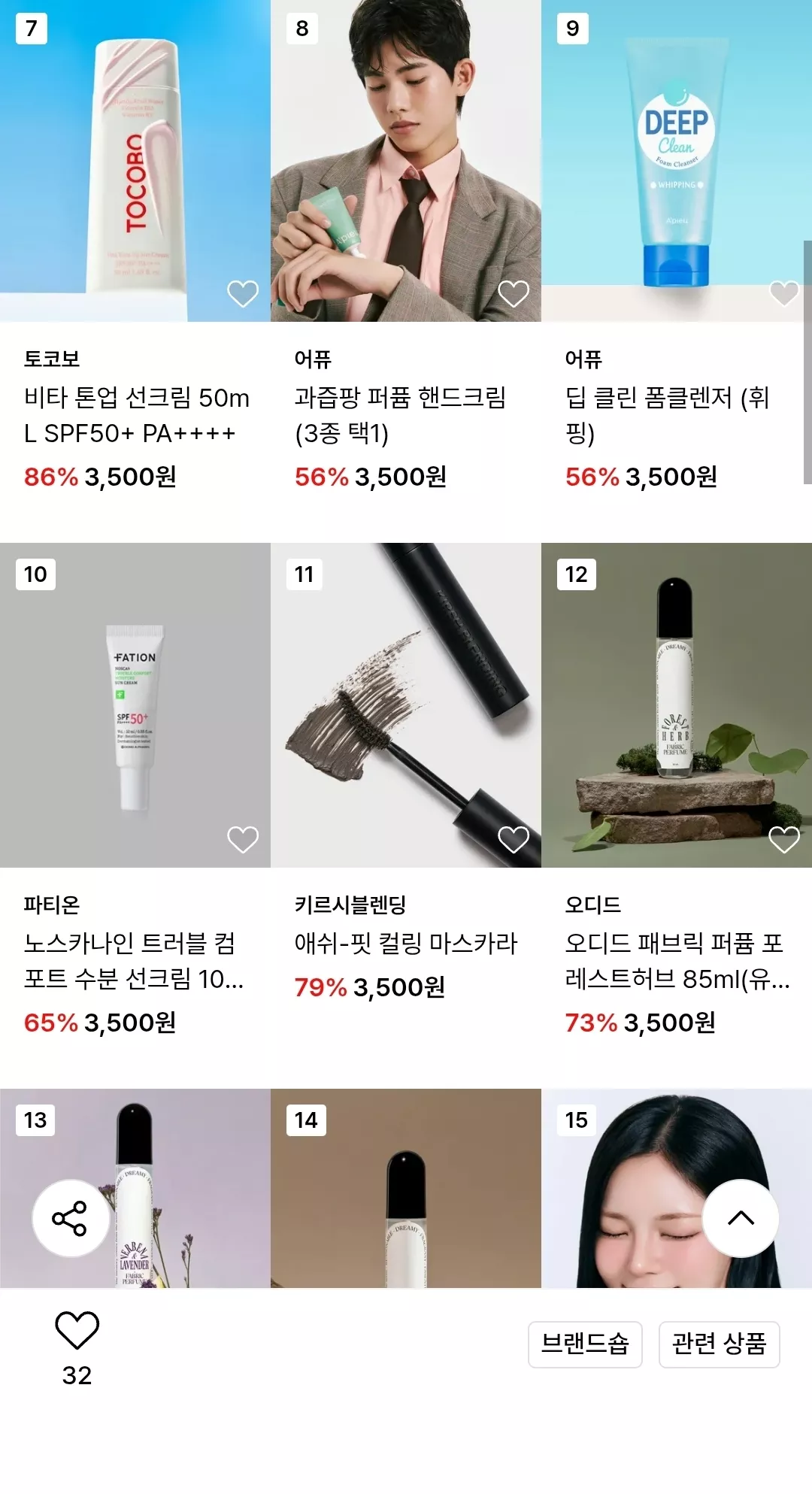Open the Fation trouble comfort sun cream product
The image size is (812, 1494).
tap(135, 707)
